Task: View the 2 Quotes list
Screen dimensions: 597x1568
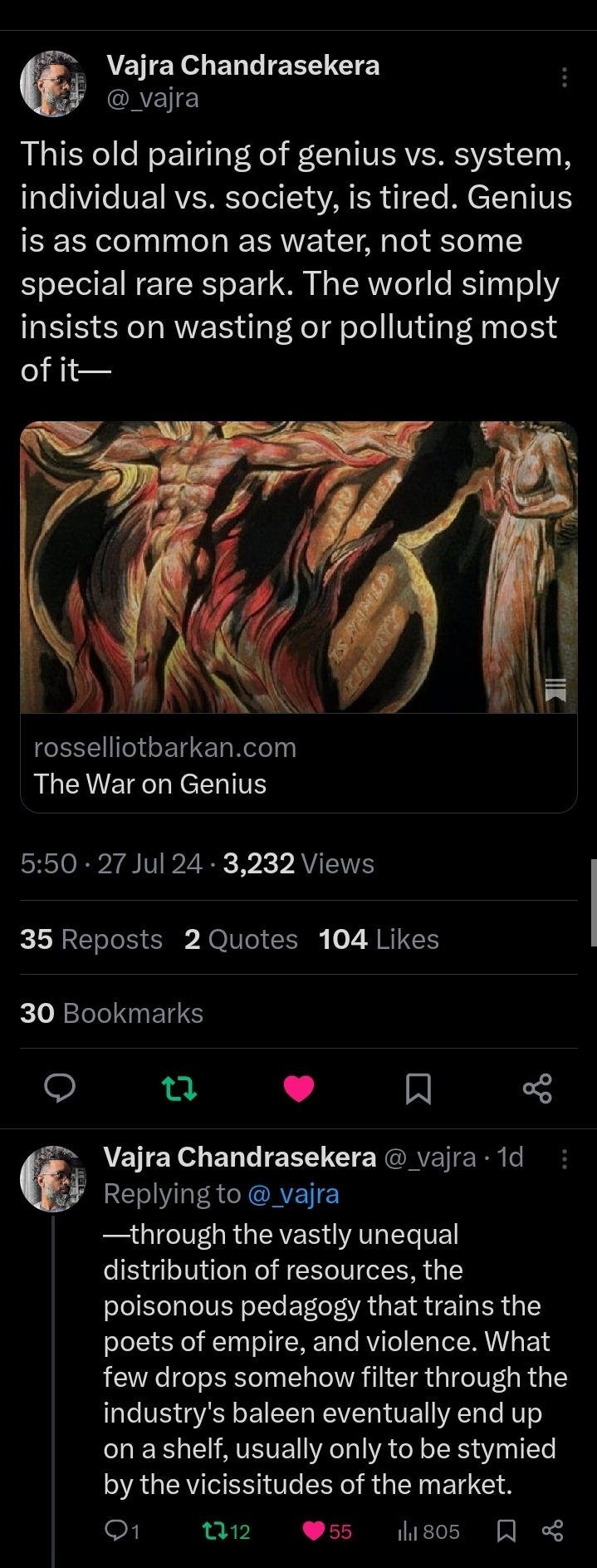Action: (x=241, y=939)
